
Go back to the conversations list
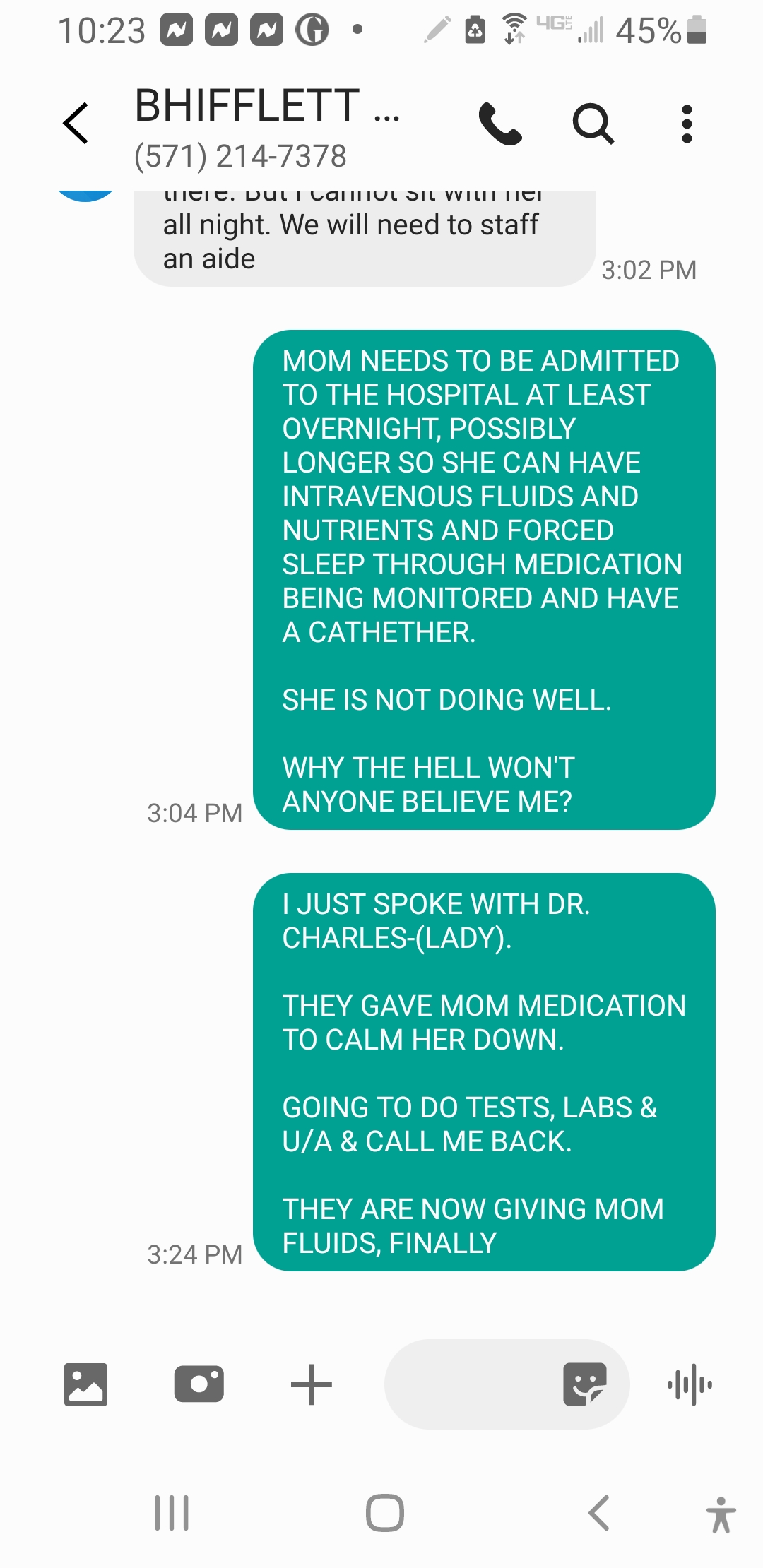pos(76,124)
